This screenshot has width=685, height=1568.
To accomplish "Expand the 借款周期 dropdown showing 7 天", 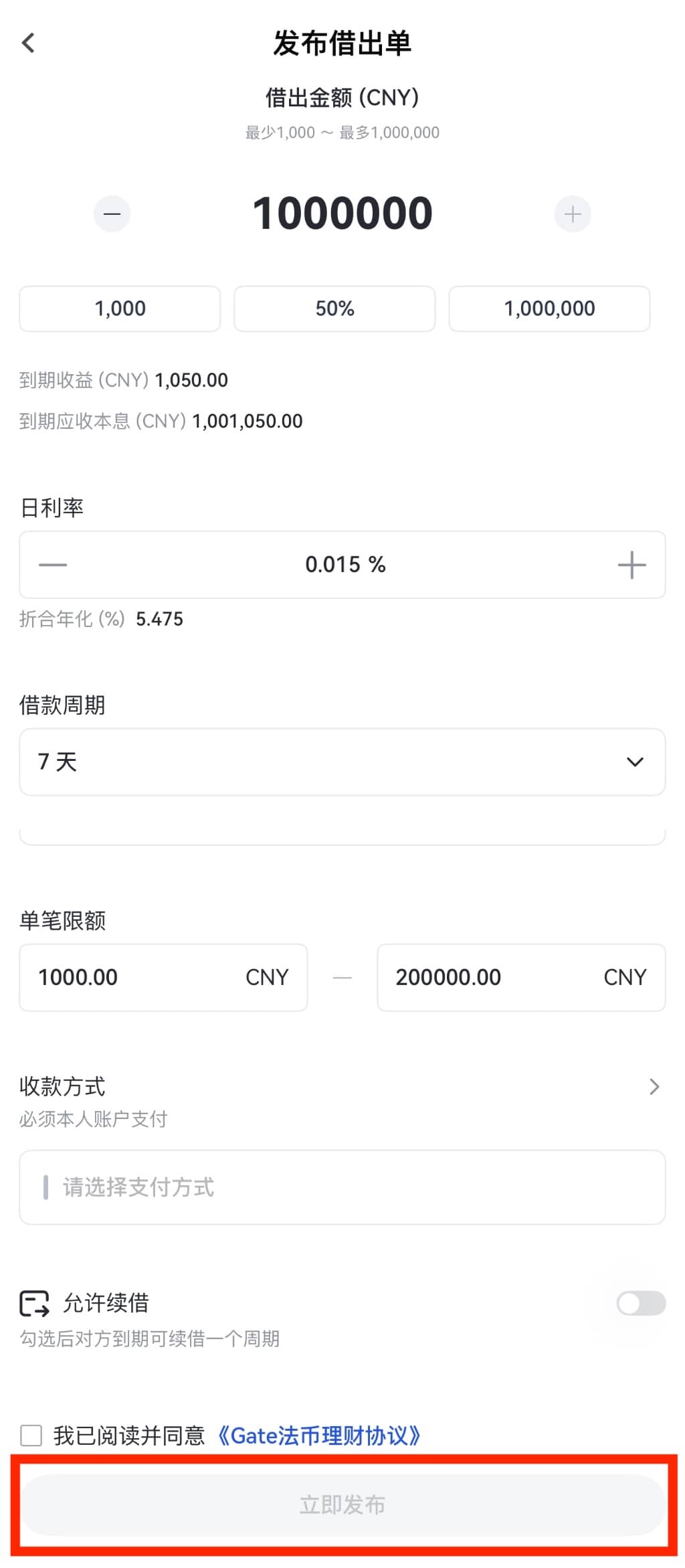I will coord(342,762).
